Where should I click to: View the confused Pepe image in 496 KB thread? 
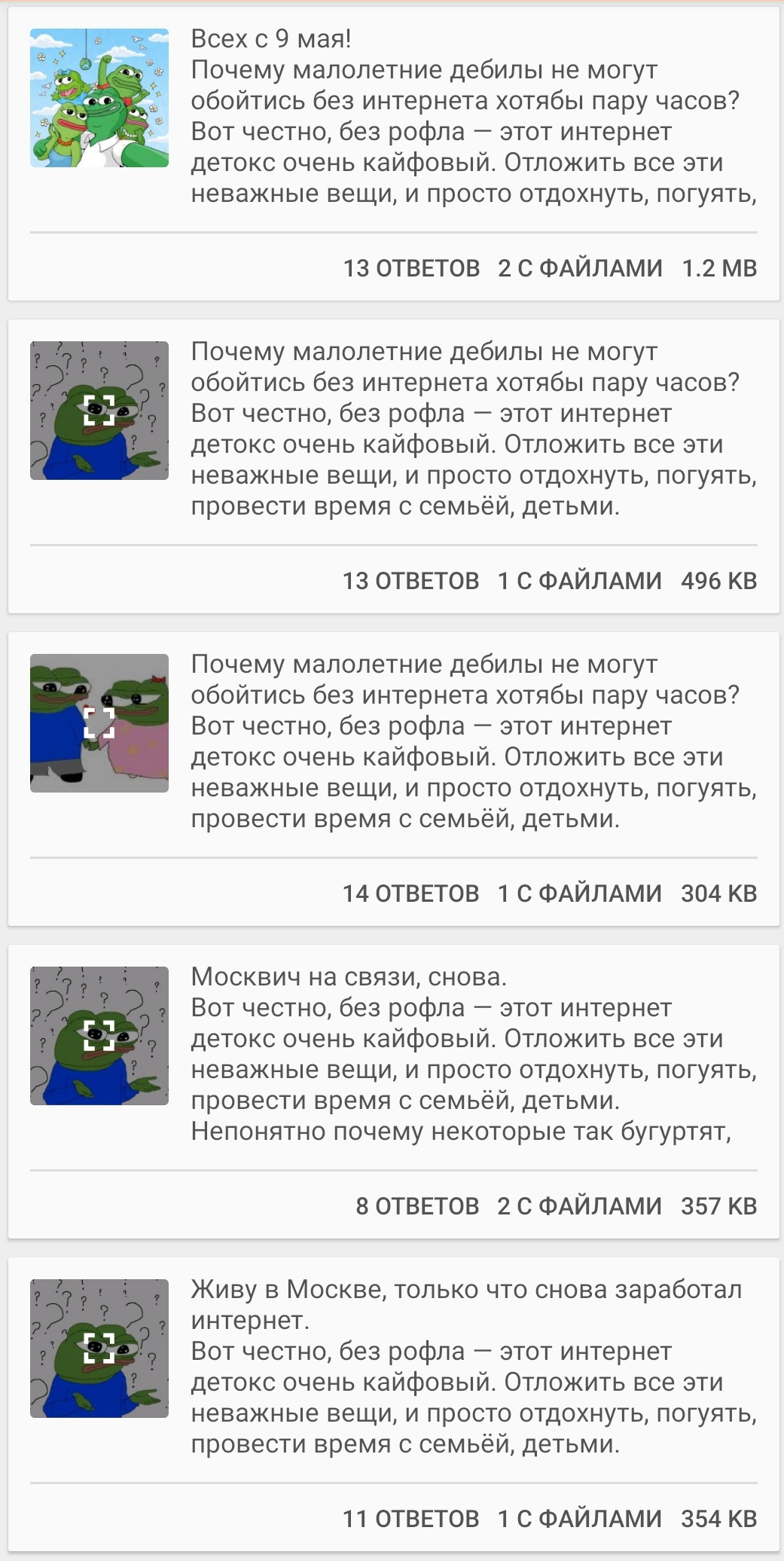click(x=99, y=411)
